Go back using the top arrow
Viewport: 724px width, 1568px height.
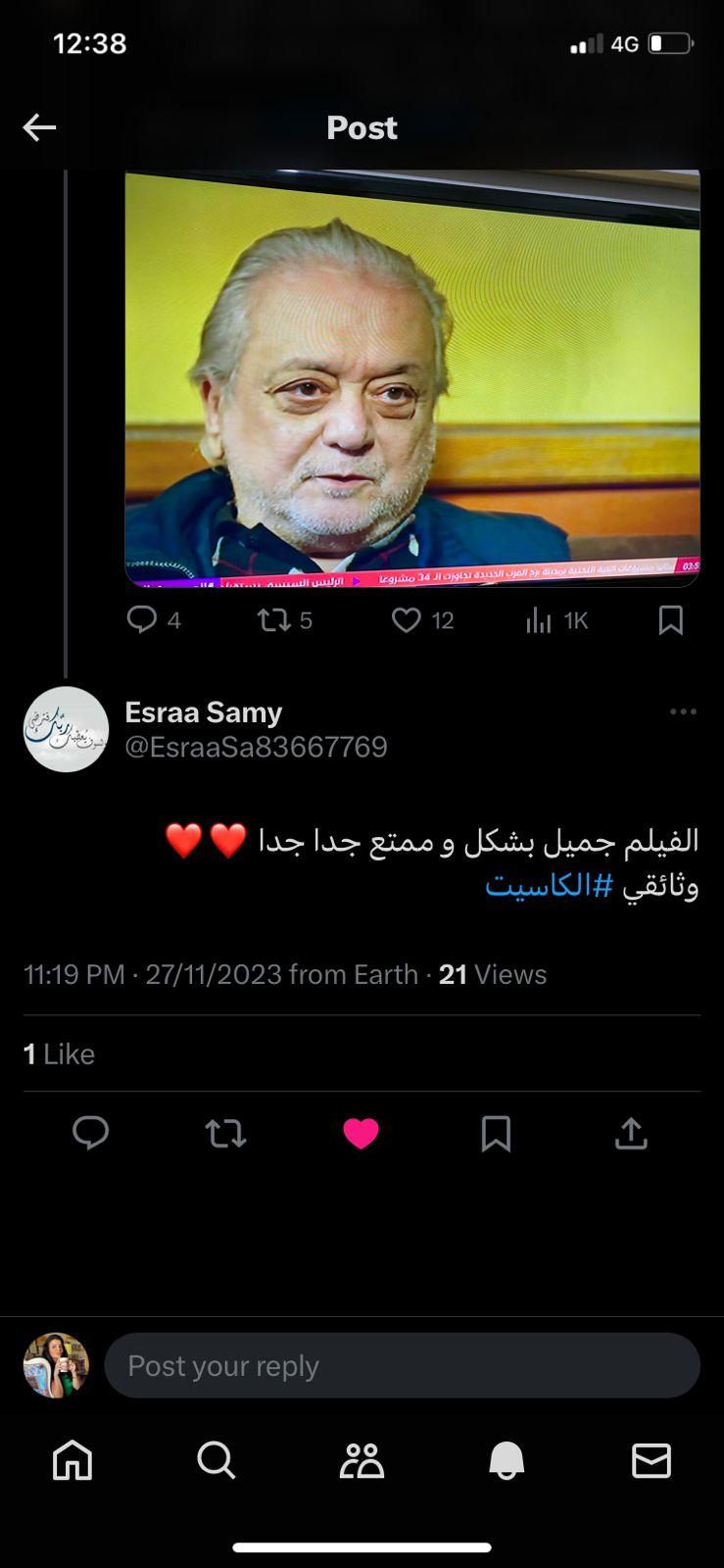pyautogui.click(x=39, y=127)
